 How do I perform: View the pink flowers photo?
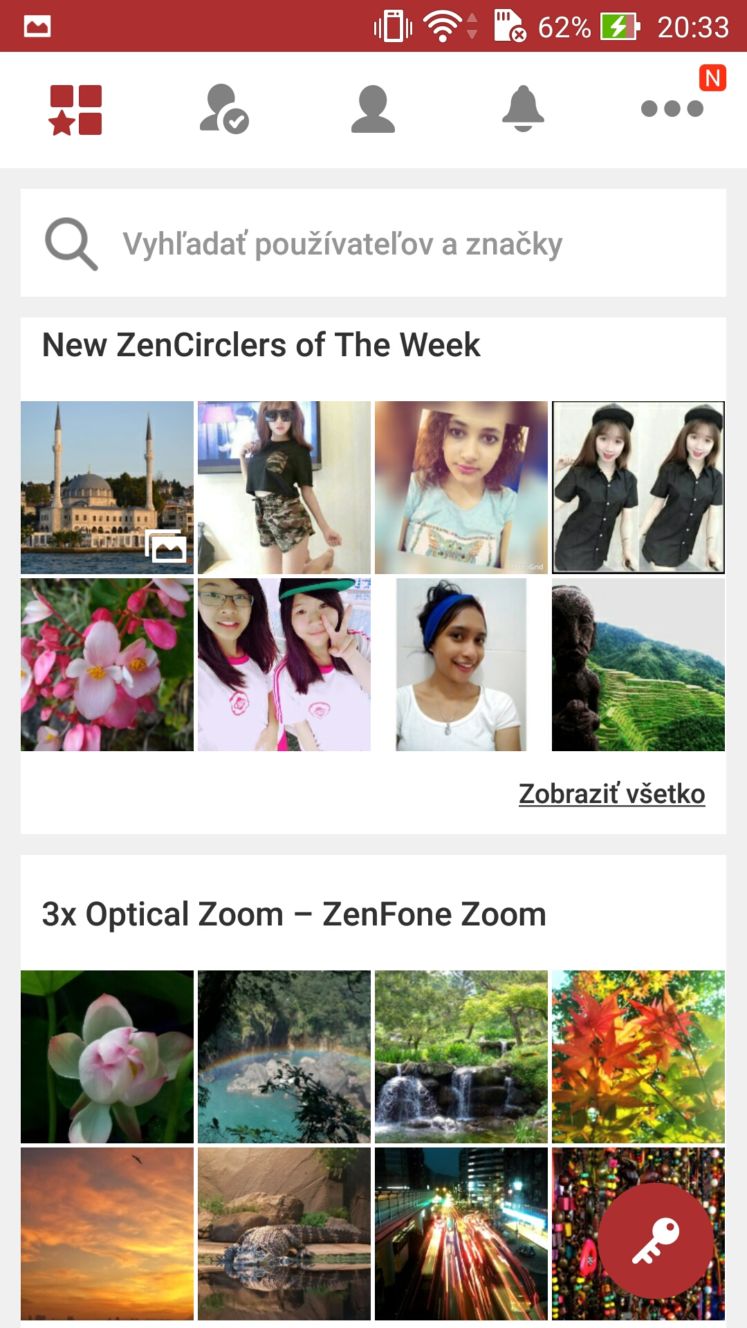point(107,665)
